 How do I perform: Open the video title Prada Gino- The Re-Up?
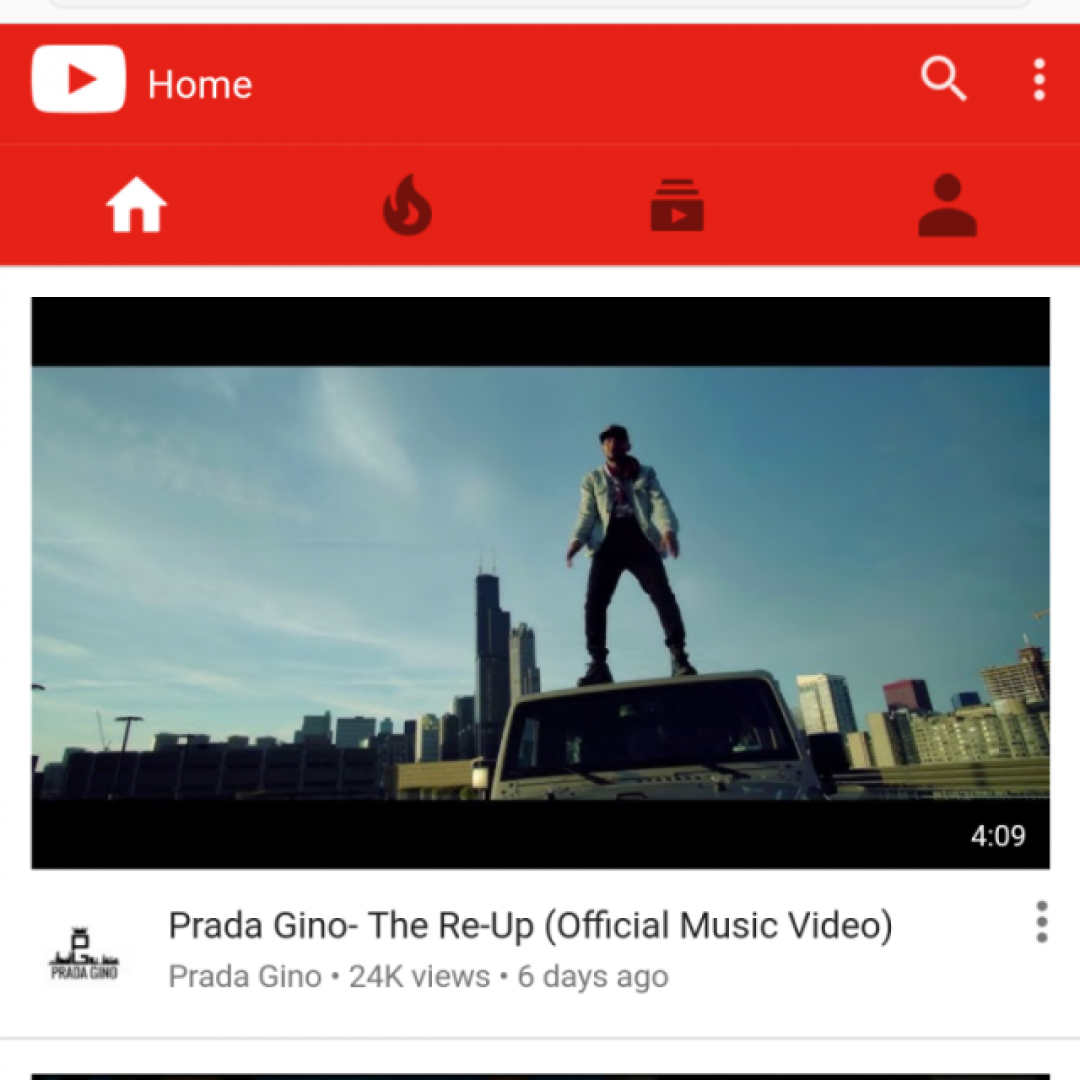tap(530, 926)
